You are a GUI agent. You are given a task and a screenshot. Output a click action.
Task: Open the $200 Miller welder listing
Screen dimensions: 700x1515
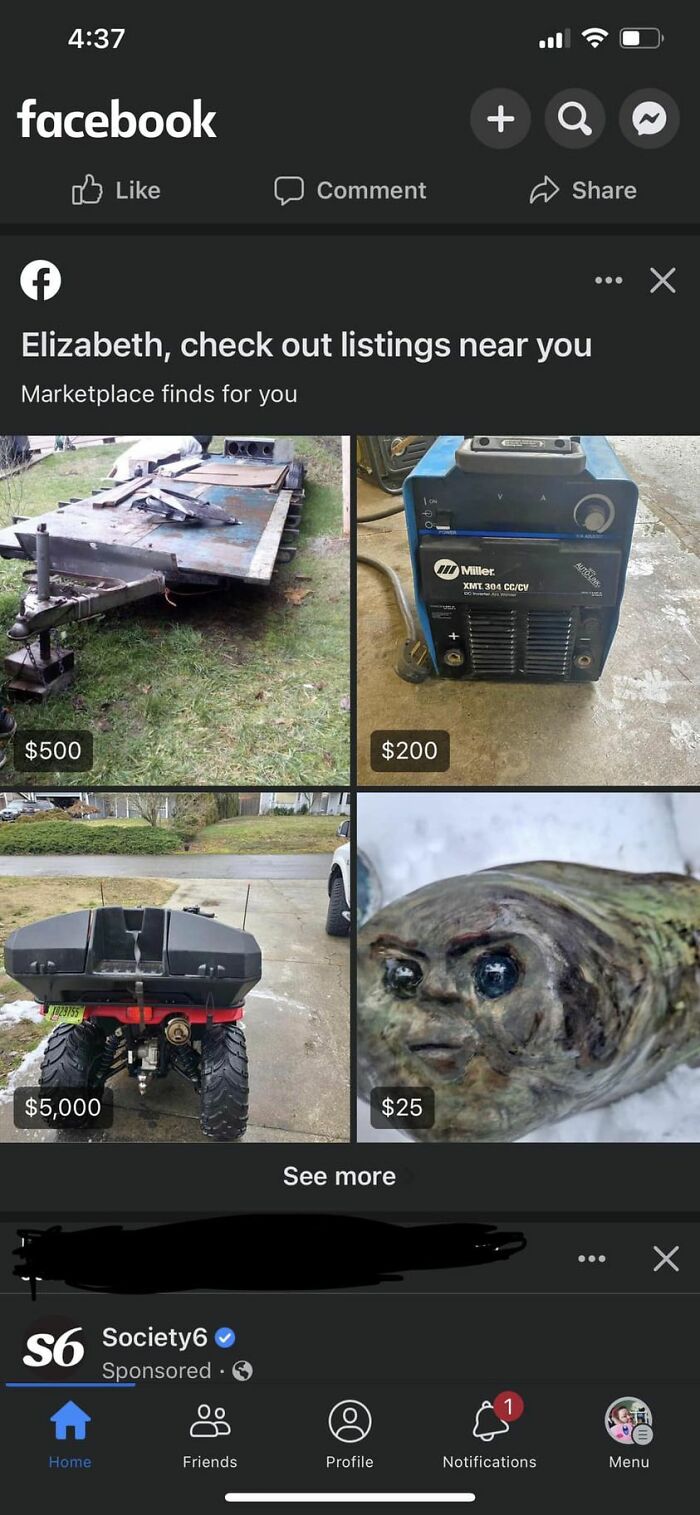coord(528,610)
